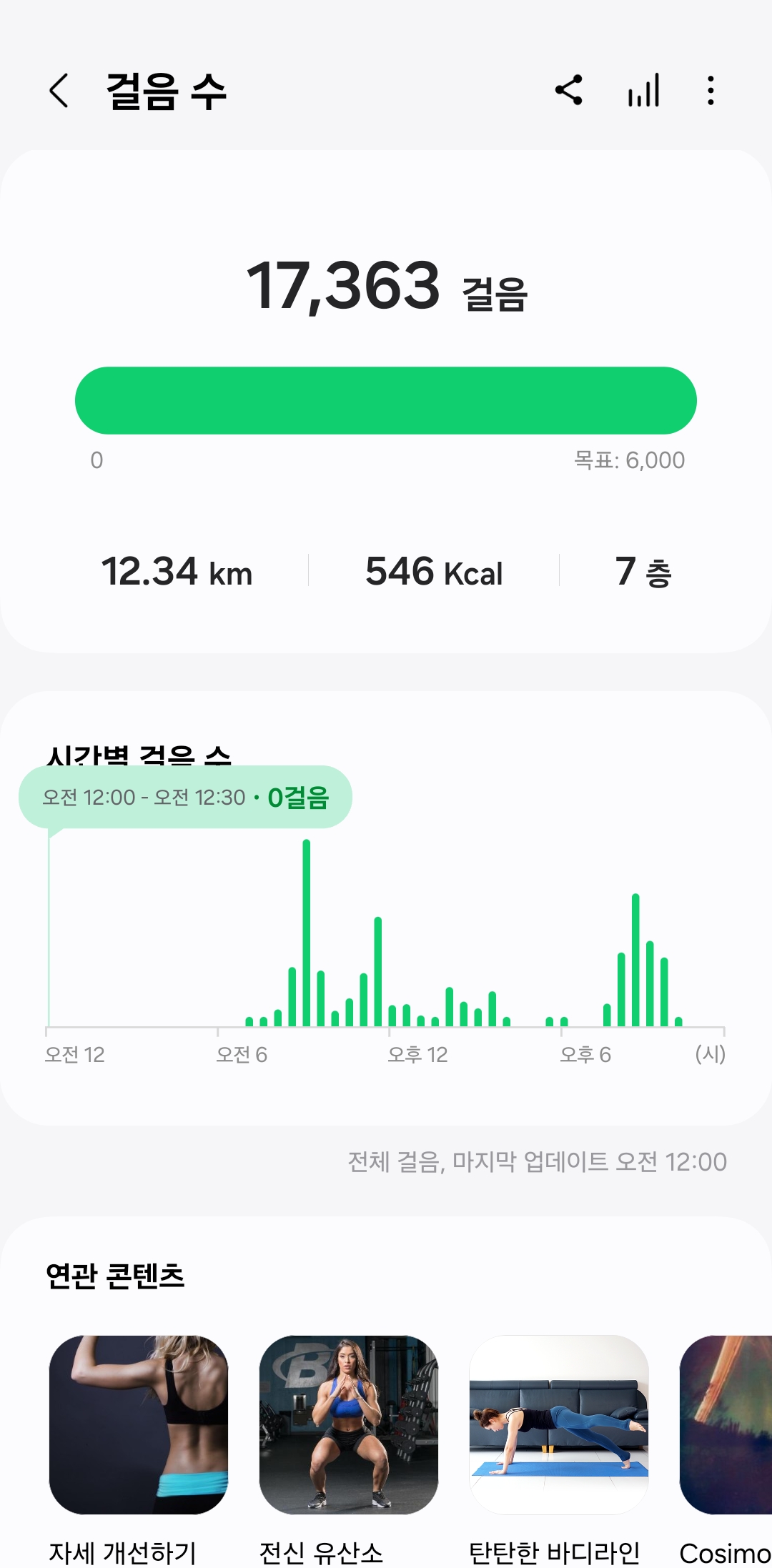Open the Cosimo content card
The height and width of the screenshot is (1568, 772).
click(726, 1424)
